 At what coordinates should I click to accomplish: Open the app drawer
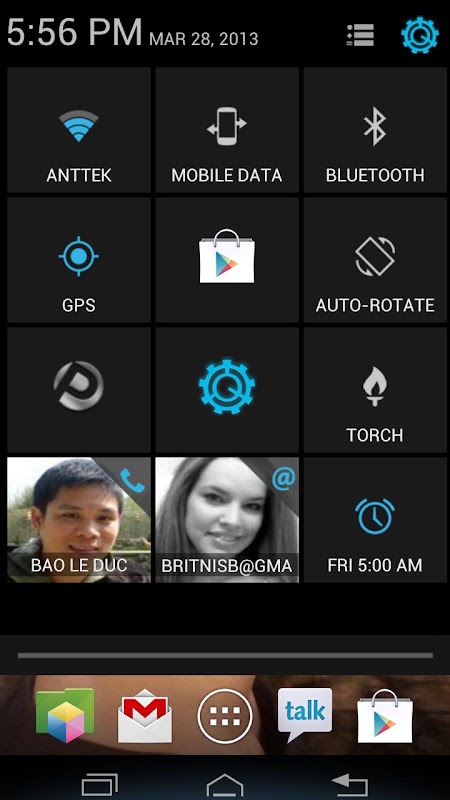point(225,716)
